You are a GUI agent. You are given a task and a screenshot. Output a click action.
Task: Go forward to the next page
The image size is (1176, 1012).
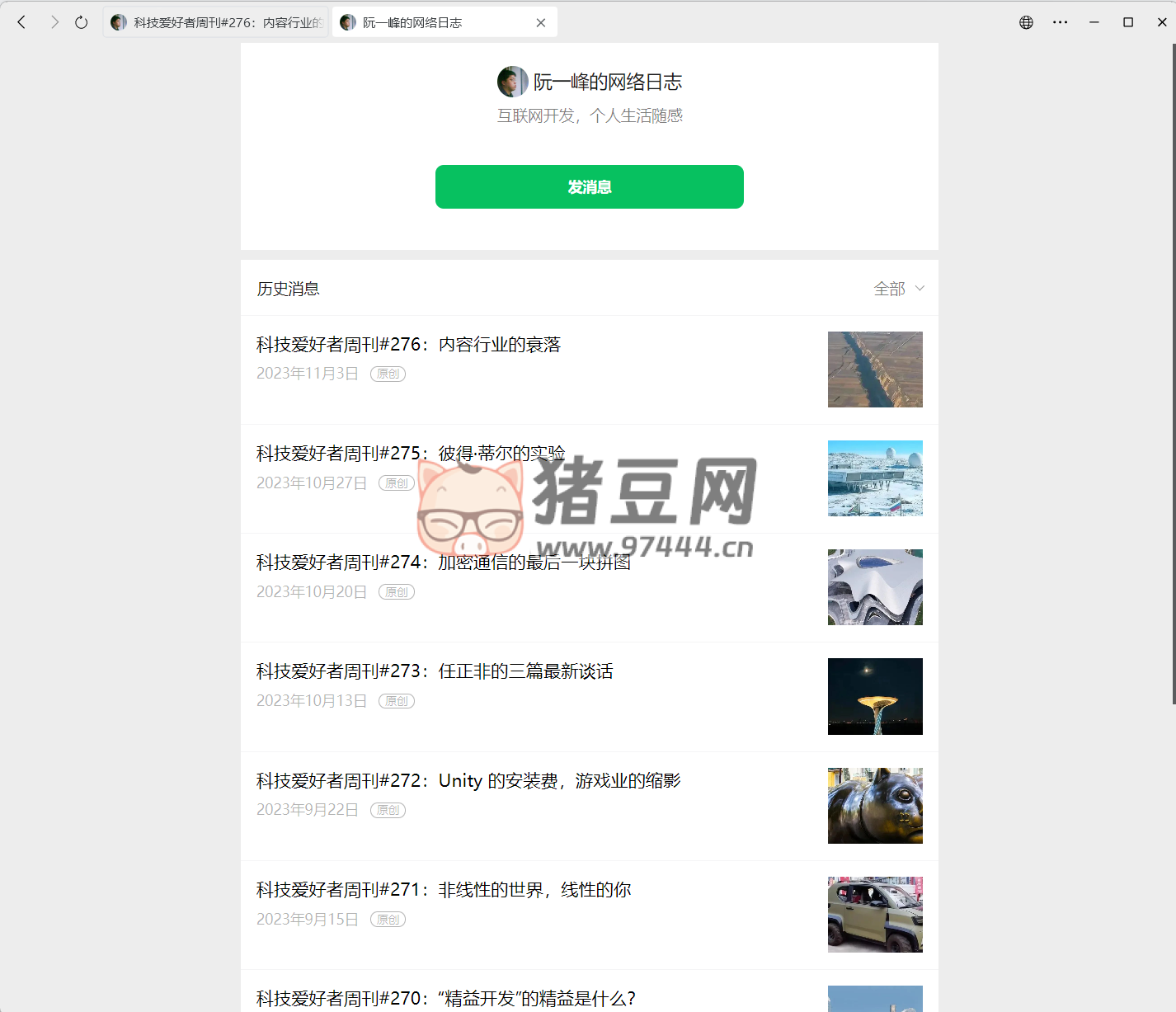coord(54,22)
